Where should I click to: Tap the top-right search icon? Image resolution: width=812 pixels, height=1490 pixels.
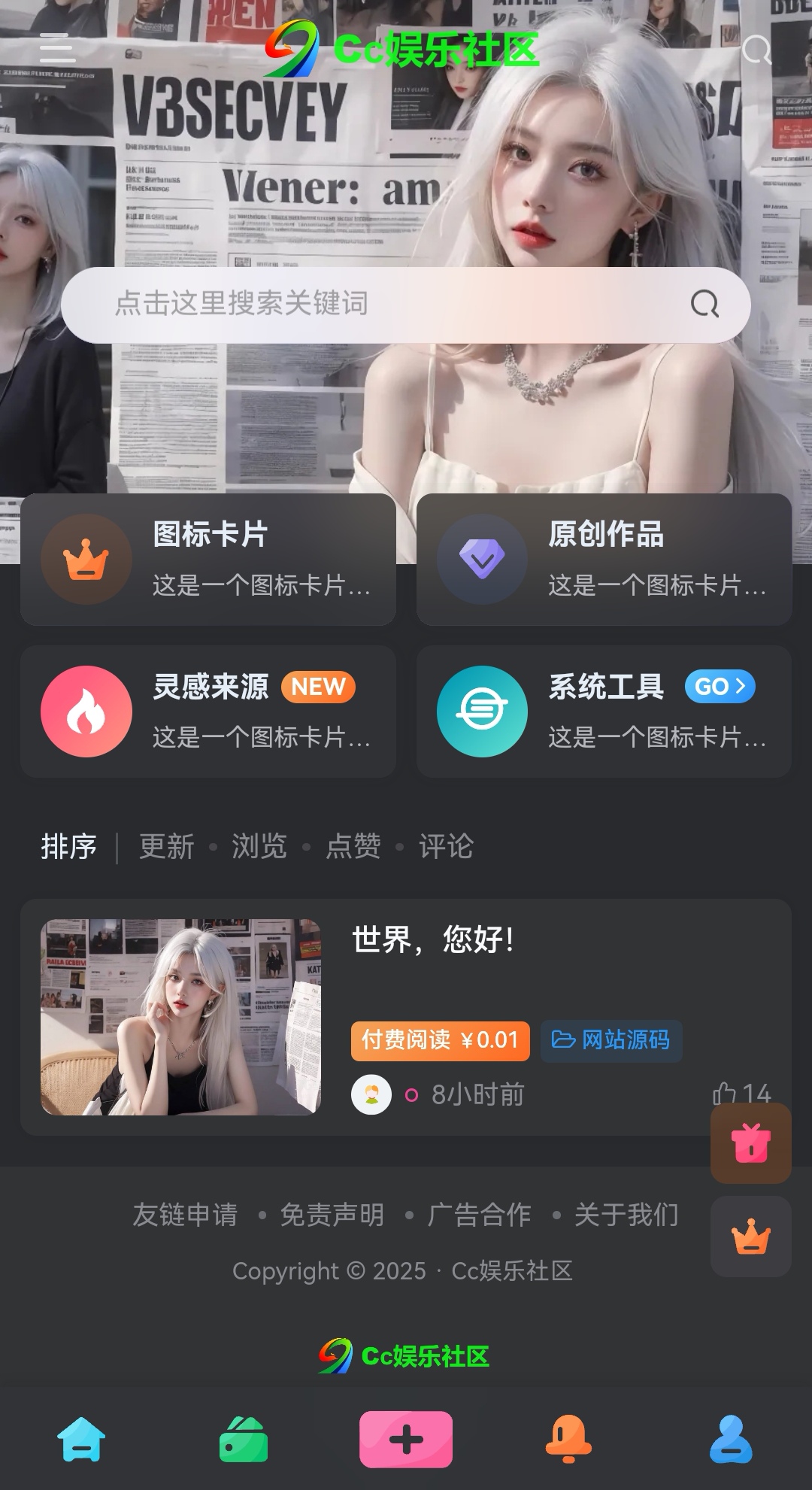pyautogui.click(x=756, y=50)
